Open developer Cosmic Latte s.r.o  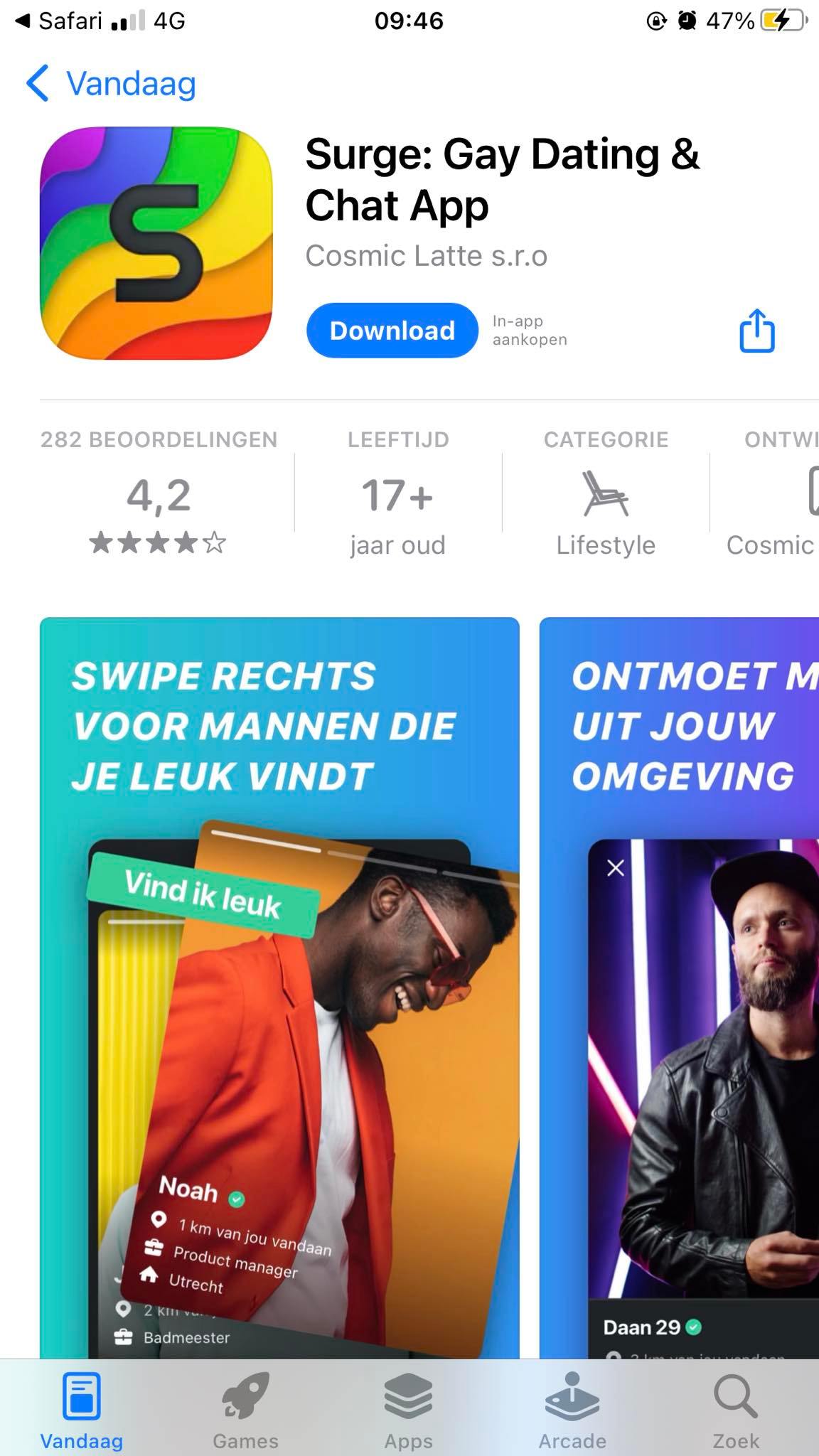426,257
